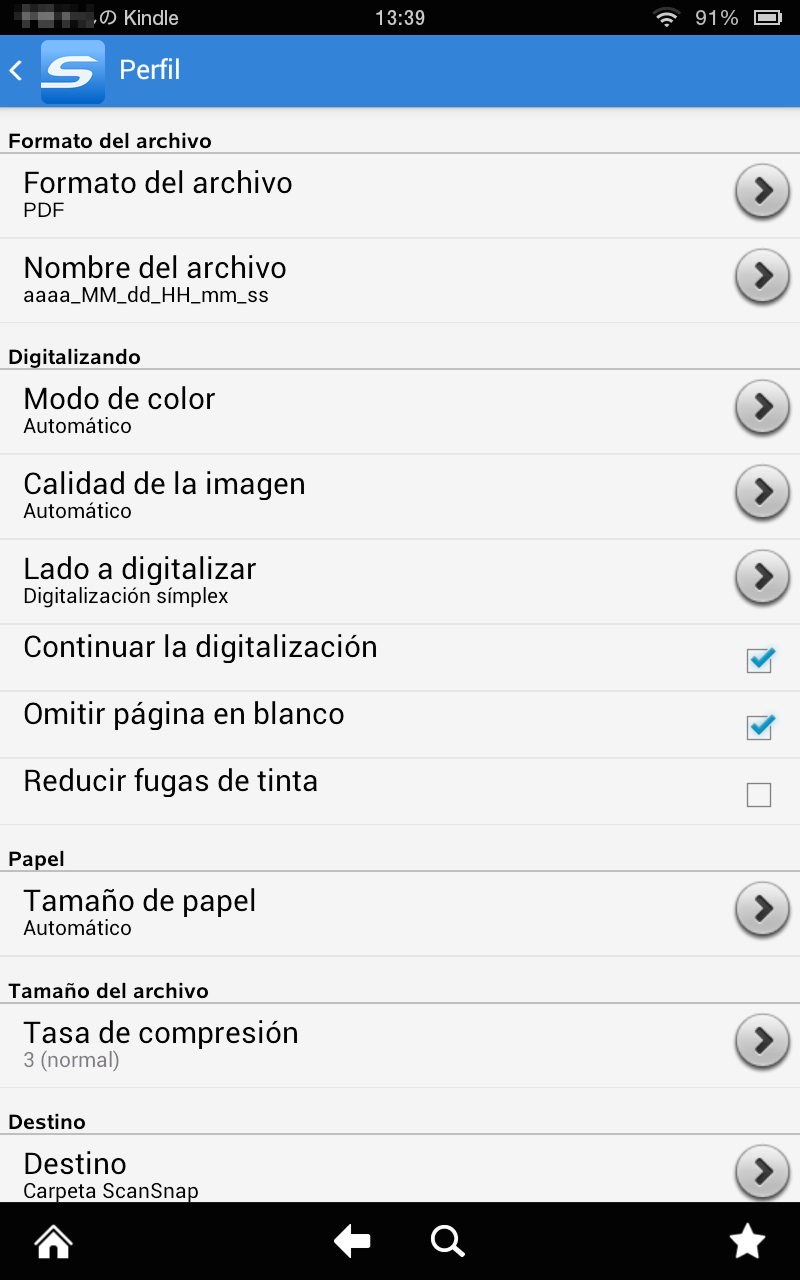Select the Tamaño de papel entry
The height and width of the screenshot is (1280, 800).
400,912
